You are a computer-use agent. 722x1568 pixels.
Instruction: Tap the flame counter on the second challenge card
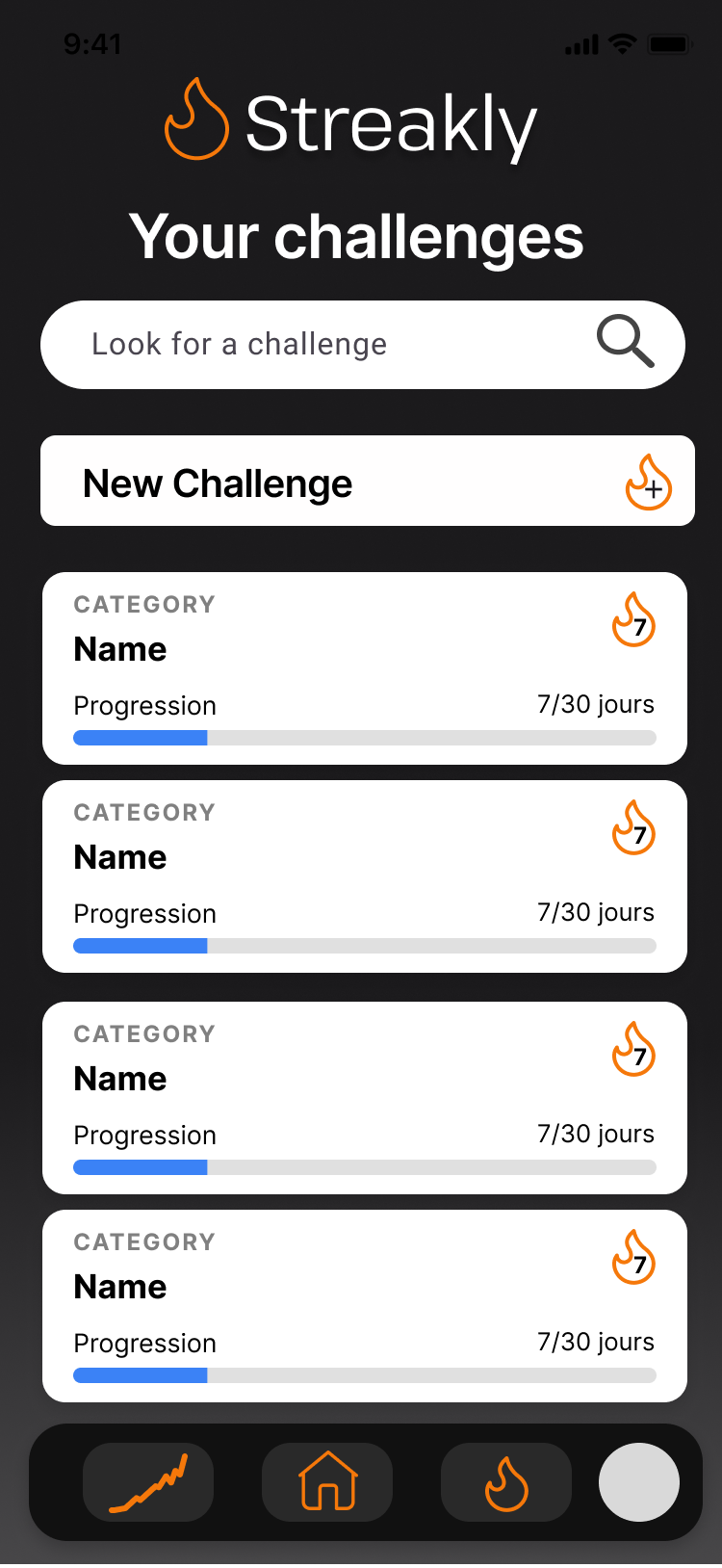(635, 828)
